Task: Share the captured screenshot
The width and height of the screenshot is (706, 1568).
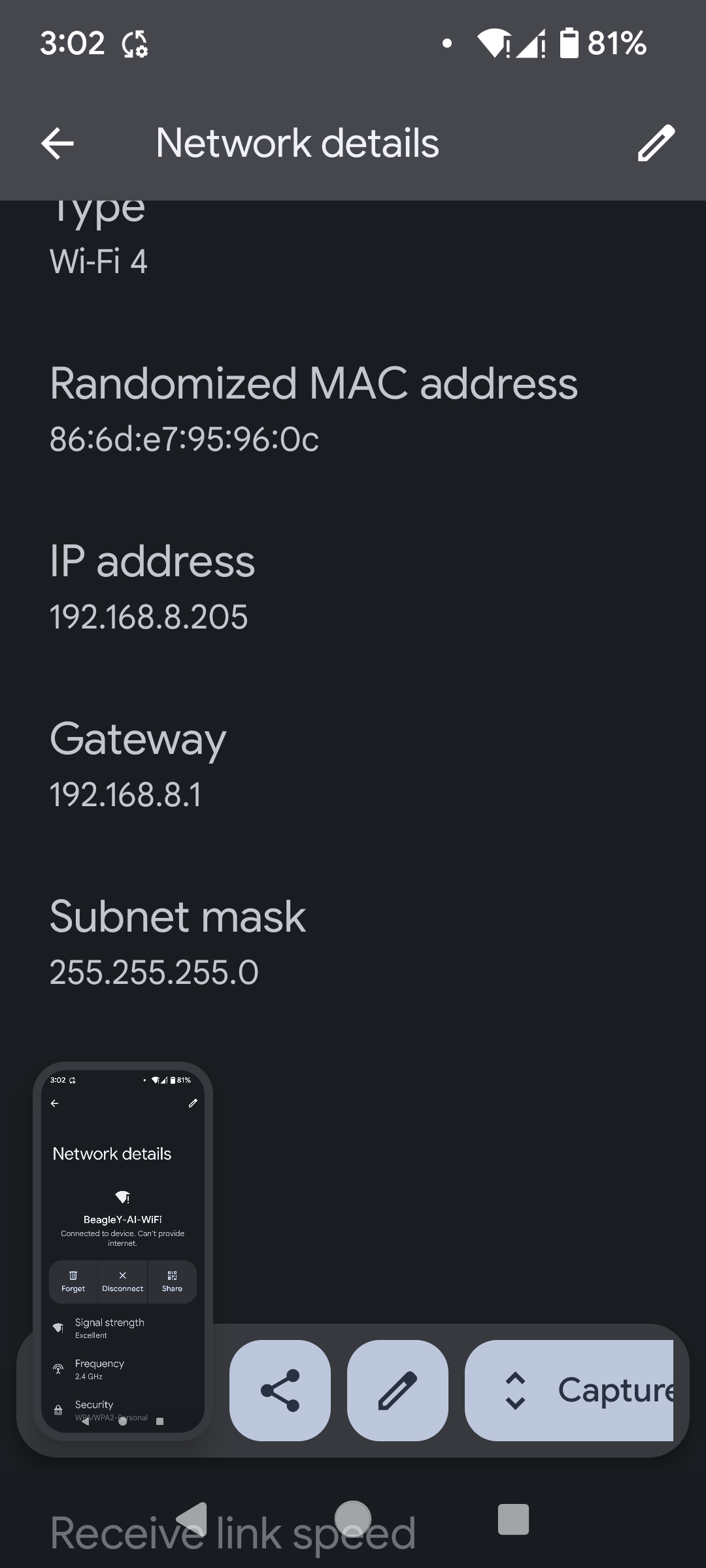Action: click(280, 1390)
